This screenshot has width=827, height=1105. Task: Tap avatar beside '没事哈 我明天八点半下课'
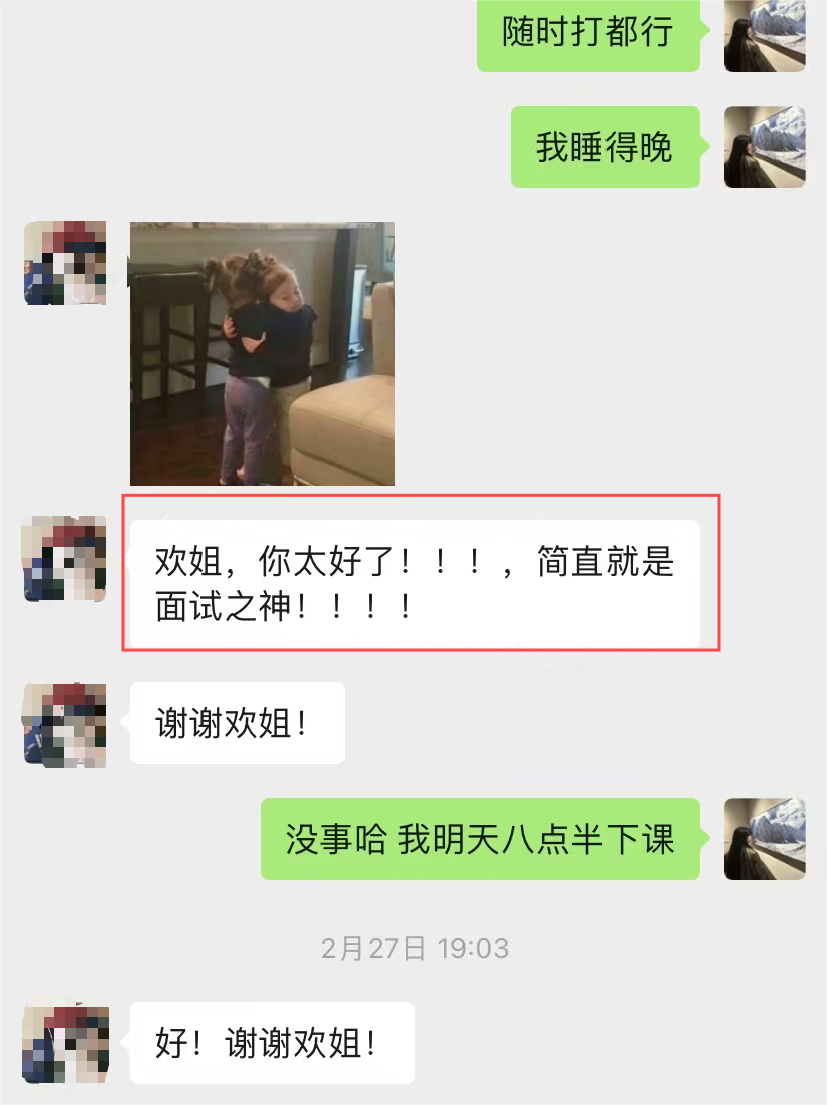tap(764, 839)
